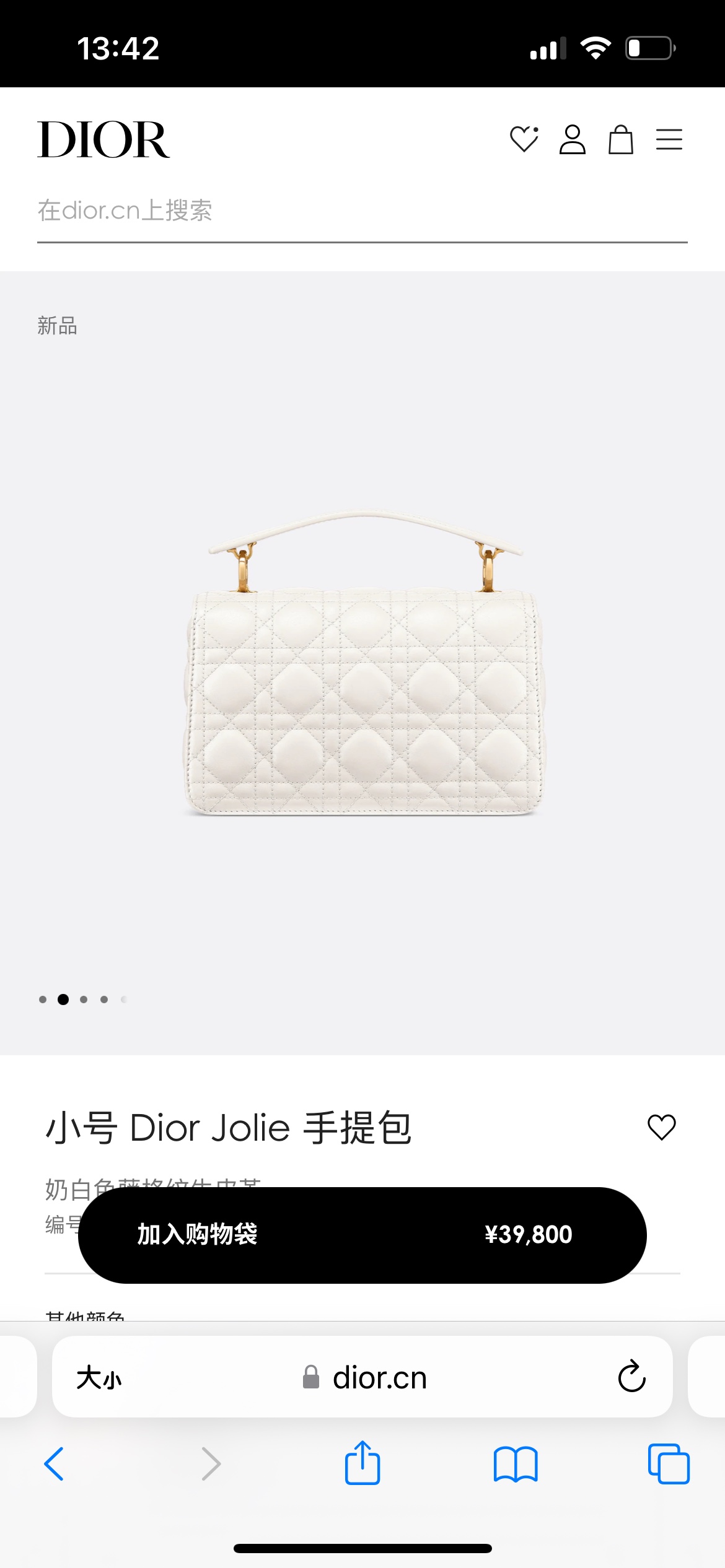725x1568 pixels.
Task: Open the 大小 text size options
Action: click(99, 1379)
